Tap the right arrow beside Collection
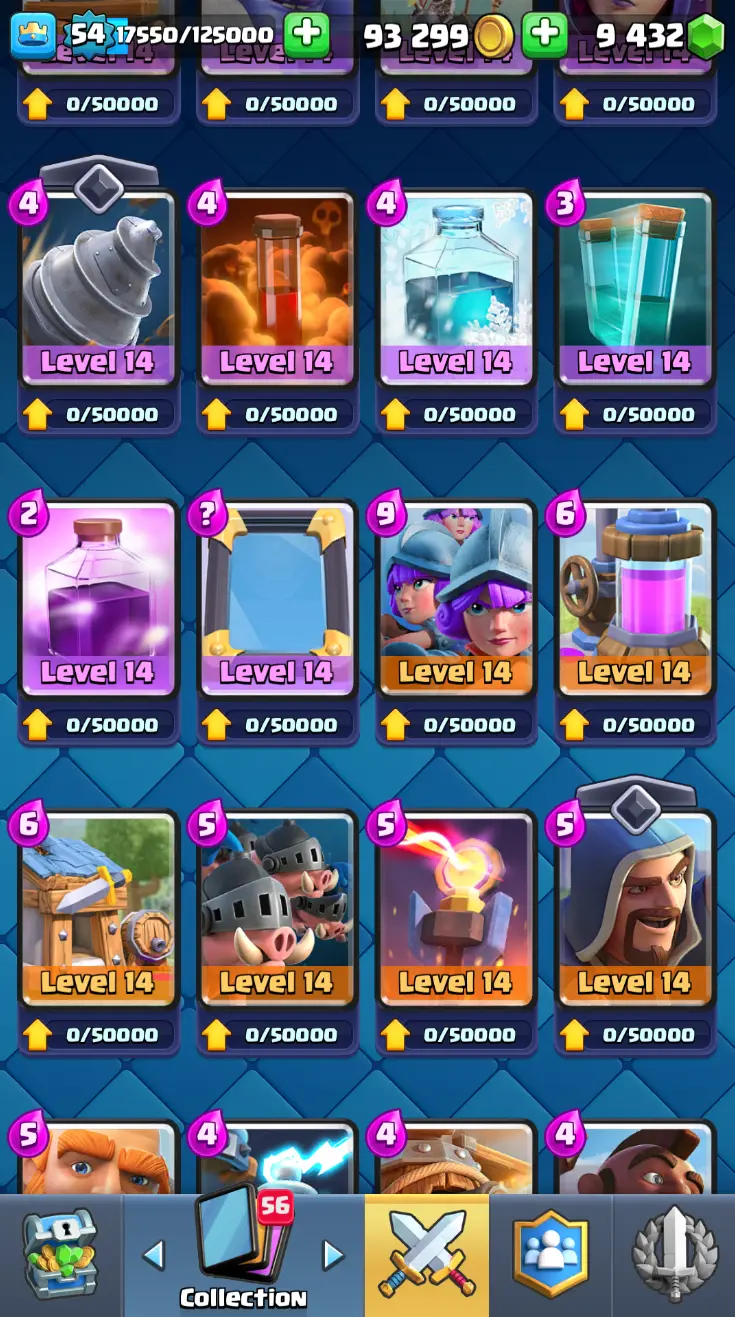Screen dimensions: 735x1317 tap(333, 1255)
